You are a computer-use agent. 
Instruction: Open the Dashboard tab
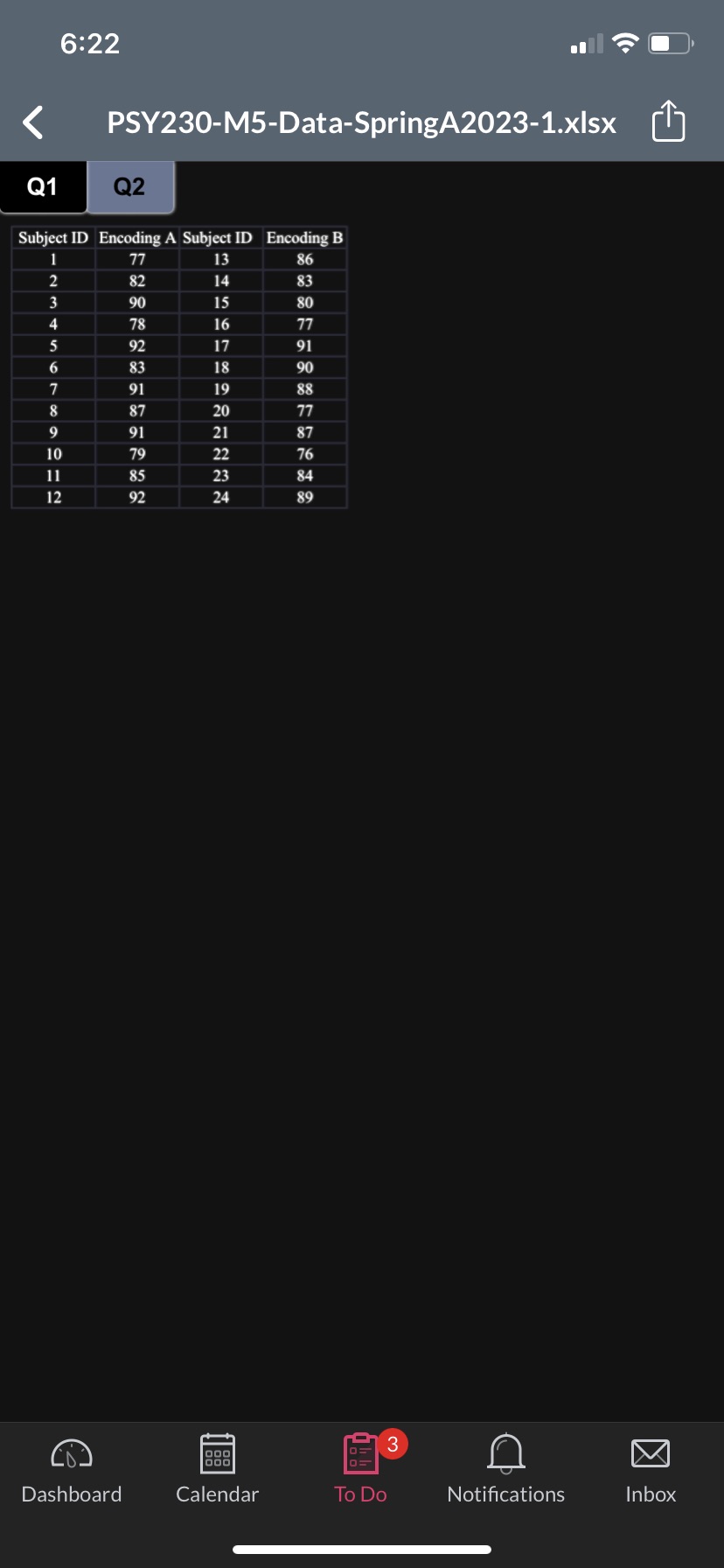[72, 1470]
